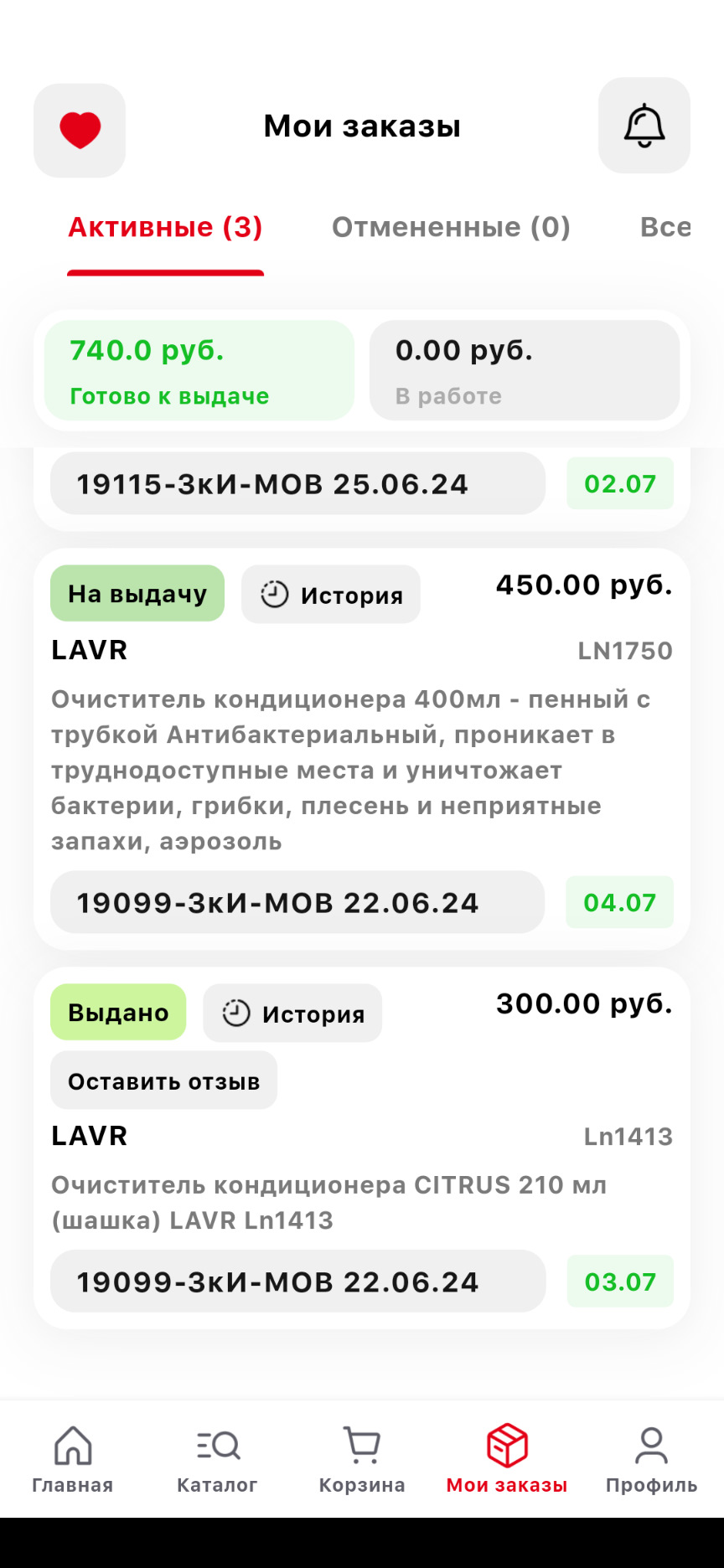Filter by Готово к выдаче 740.0 руб.
724x1568 pixels.
click(x=199, y=370)
